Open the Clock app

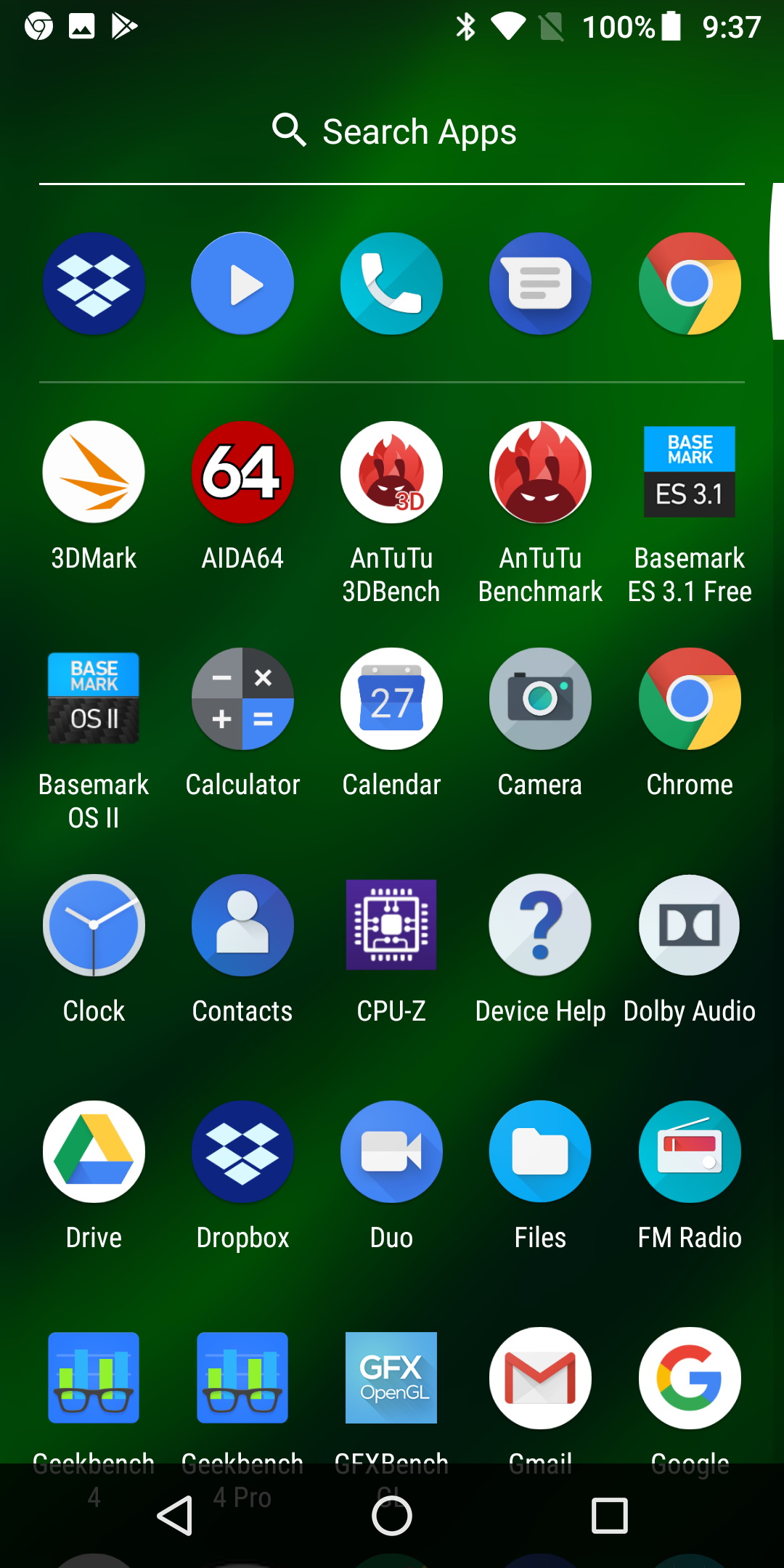click(x=94, y=926)
